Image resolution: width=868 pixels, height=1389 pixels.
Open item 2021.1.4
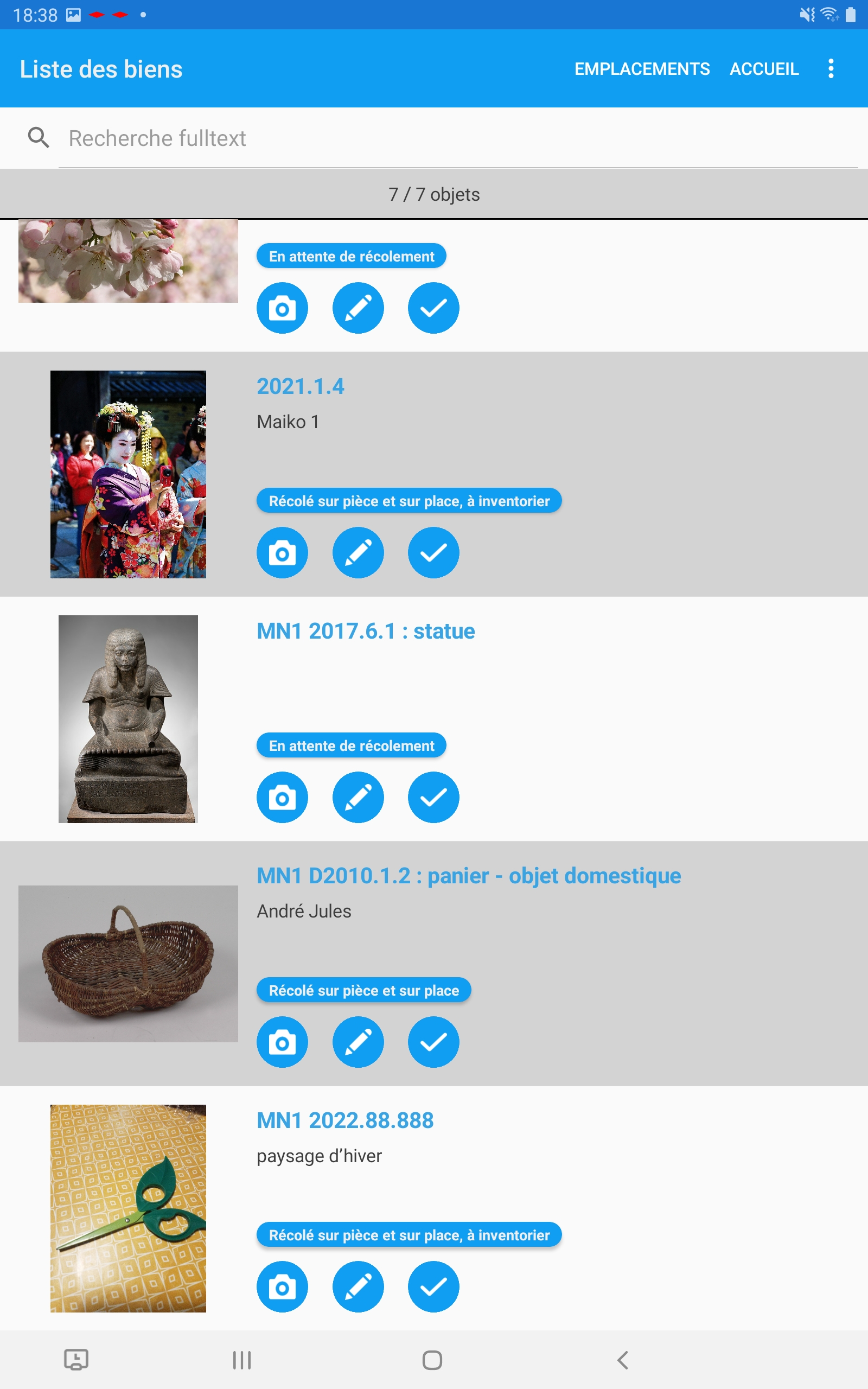click(300, 387)
